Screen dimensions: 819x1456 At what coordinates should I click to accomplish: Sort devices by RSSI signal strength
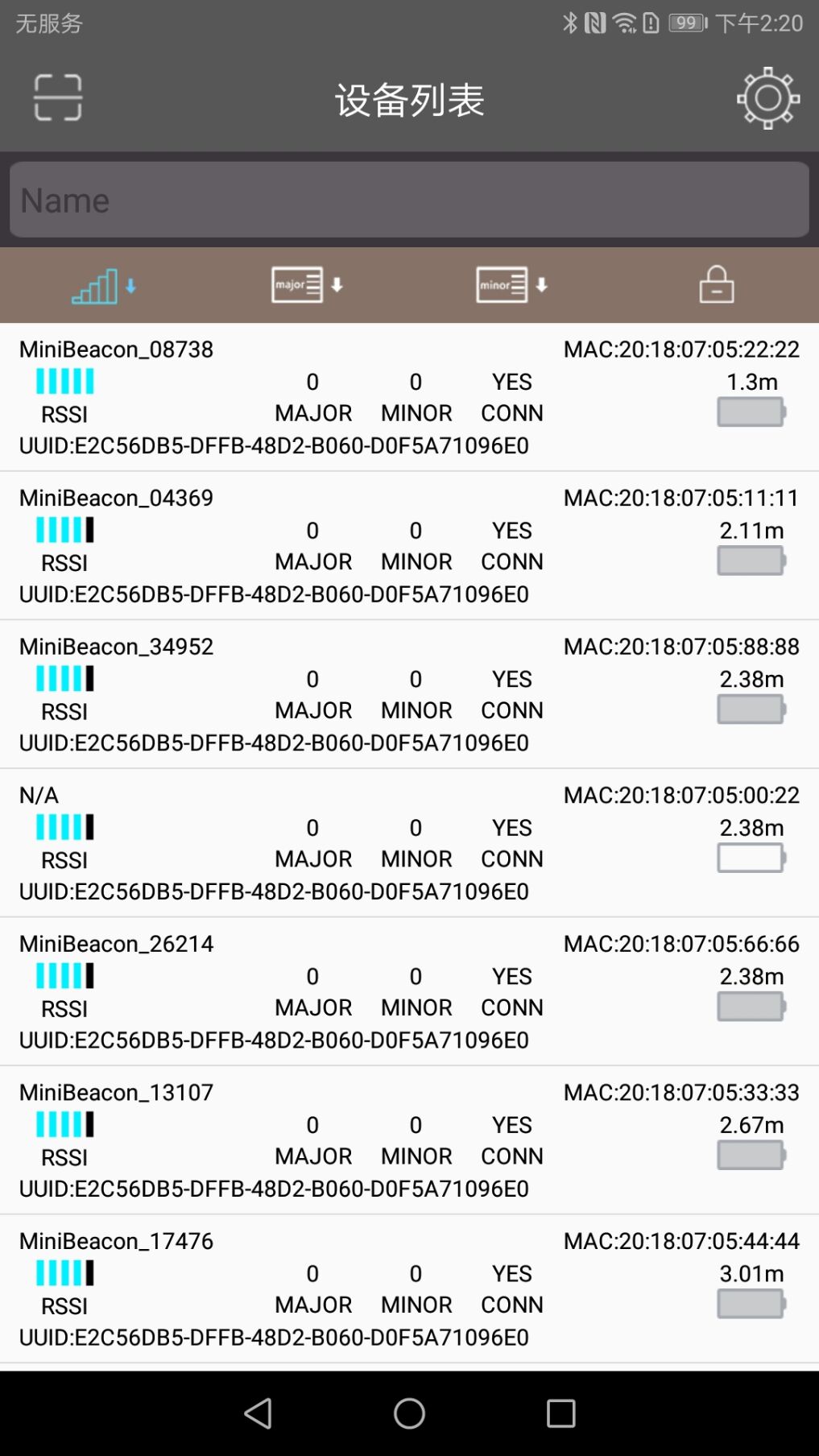103,286
